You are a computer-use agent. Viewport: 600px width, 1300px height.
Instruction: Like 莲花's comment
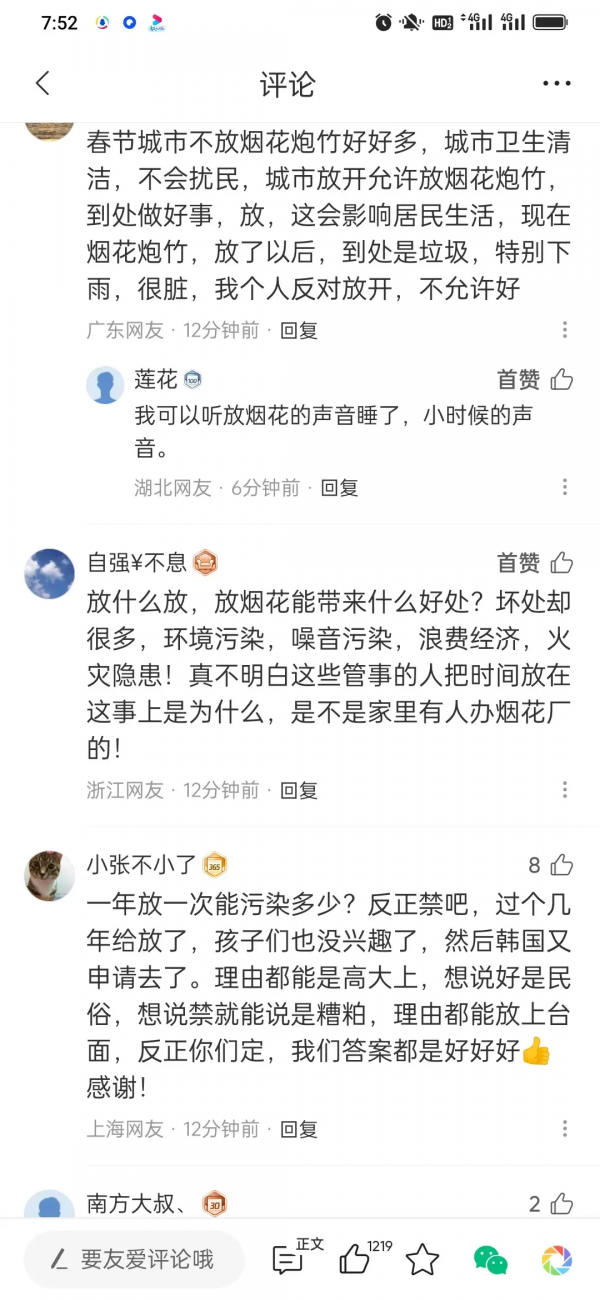click(x=561, y=379)
